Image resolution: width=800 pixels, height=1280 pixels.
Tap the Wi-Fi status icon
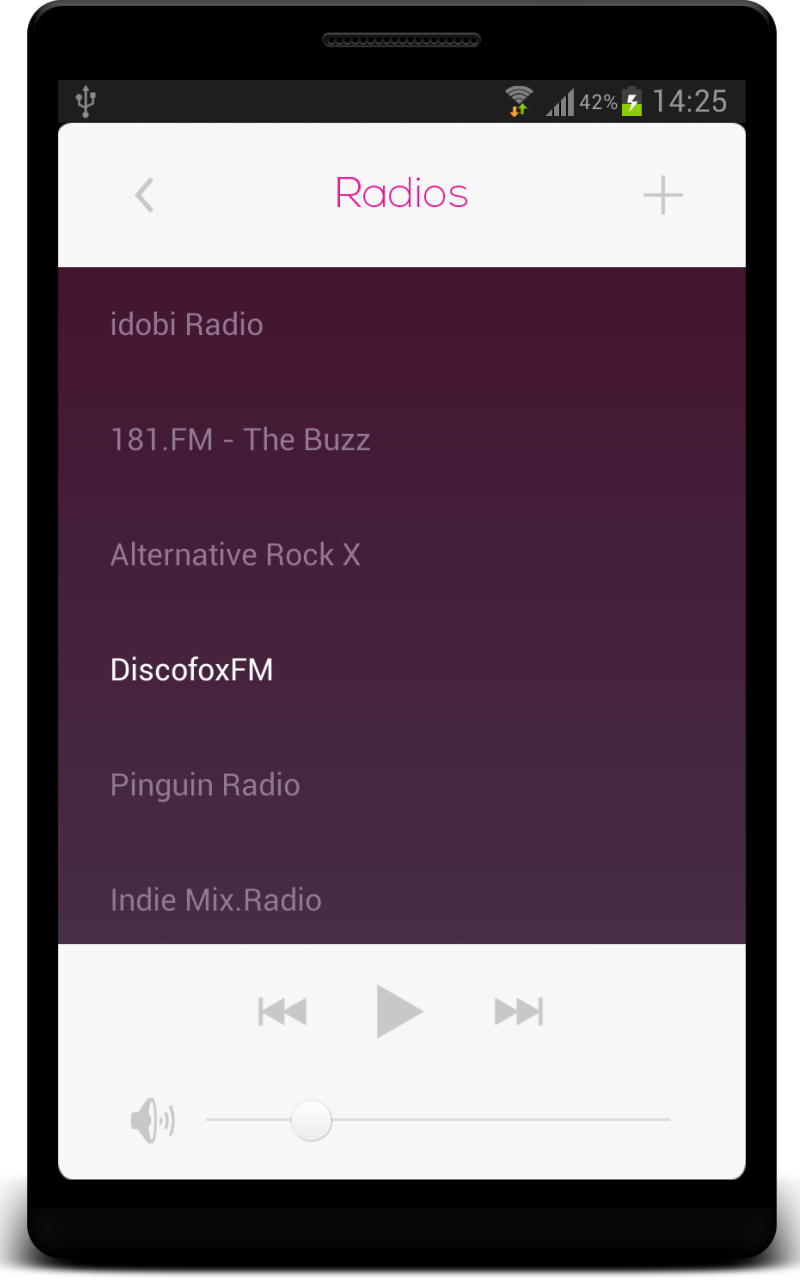pyautogui.click(x=519, y=100)
